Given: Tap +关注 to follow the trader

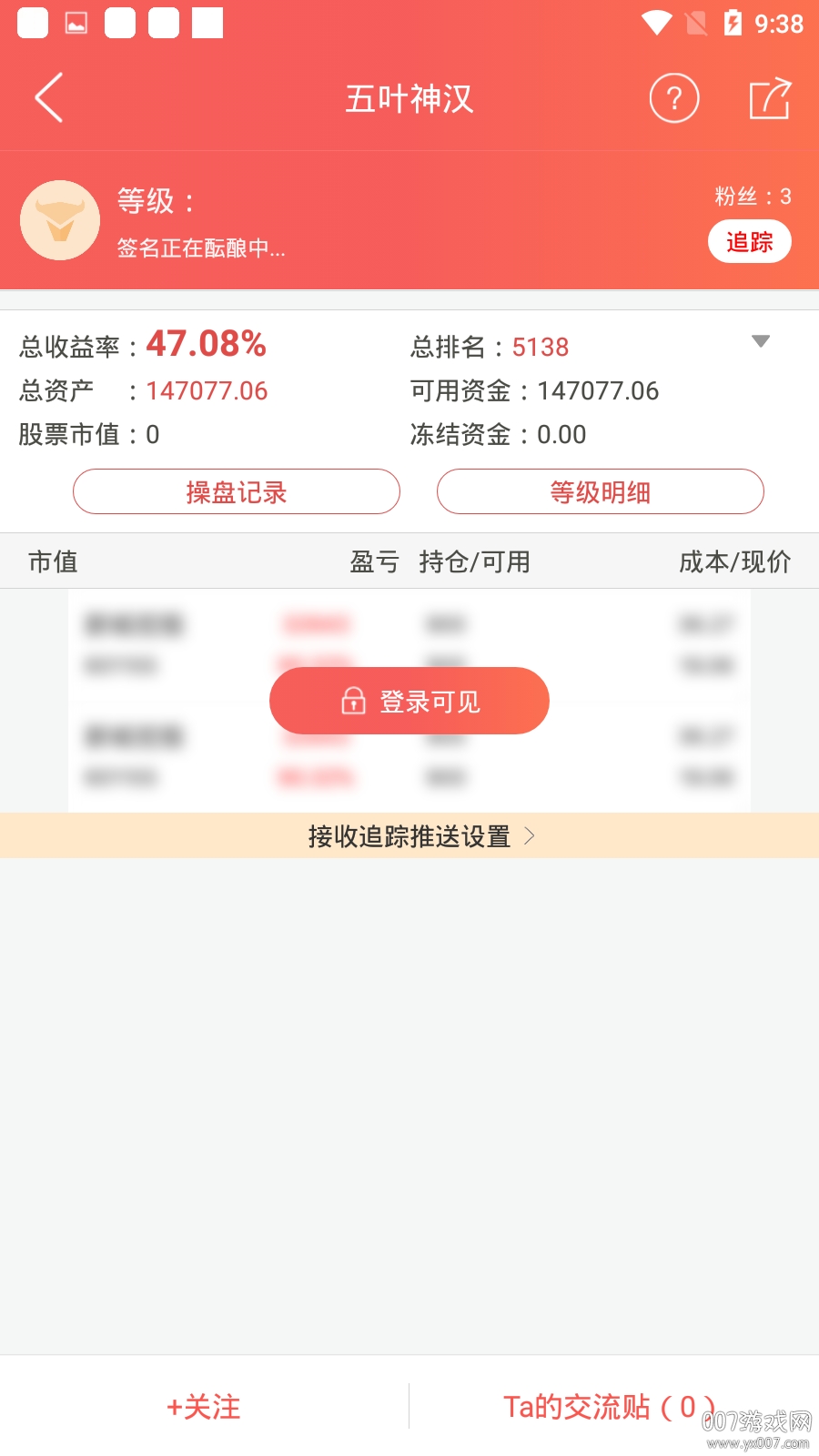Looking at the screenshot, I should click(202, 1407).
